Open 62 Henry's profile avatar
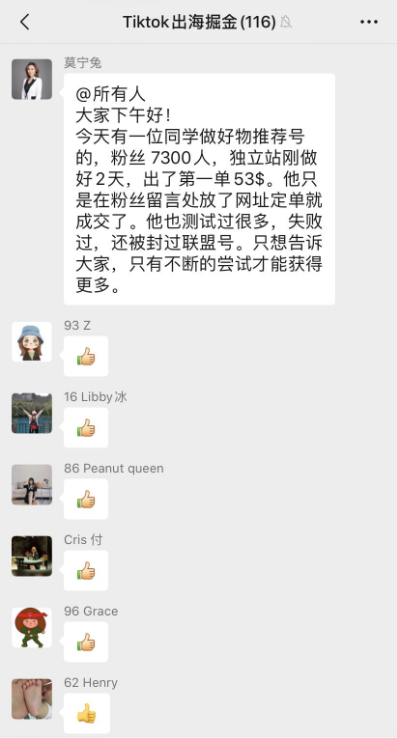 pos(32,699)
